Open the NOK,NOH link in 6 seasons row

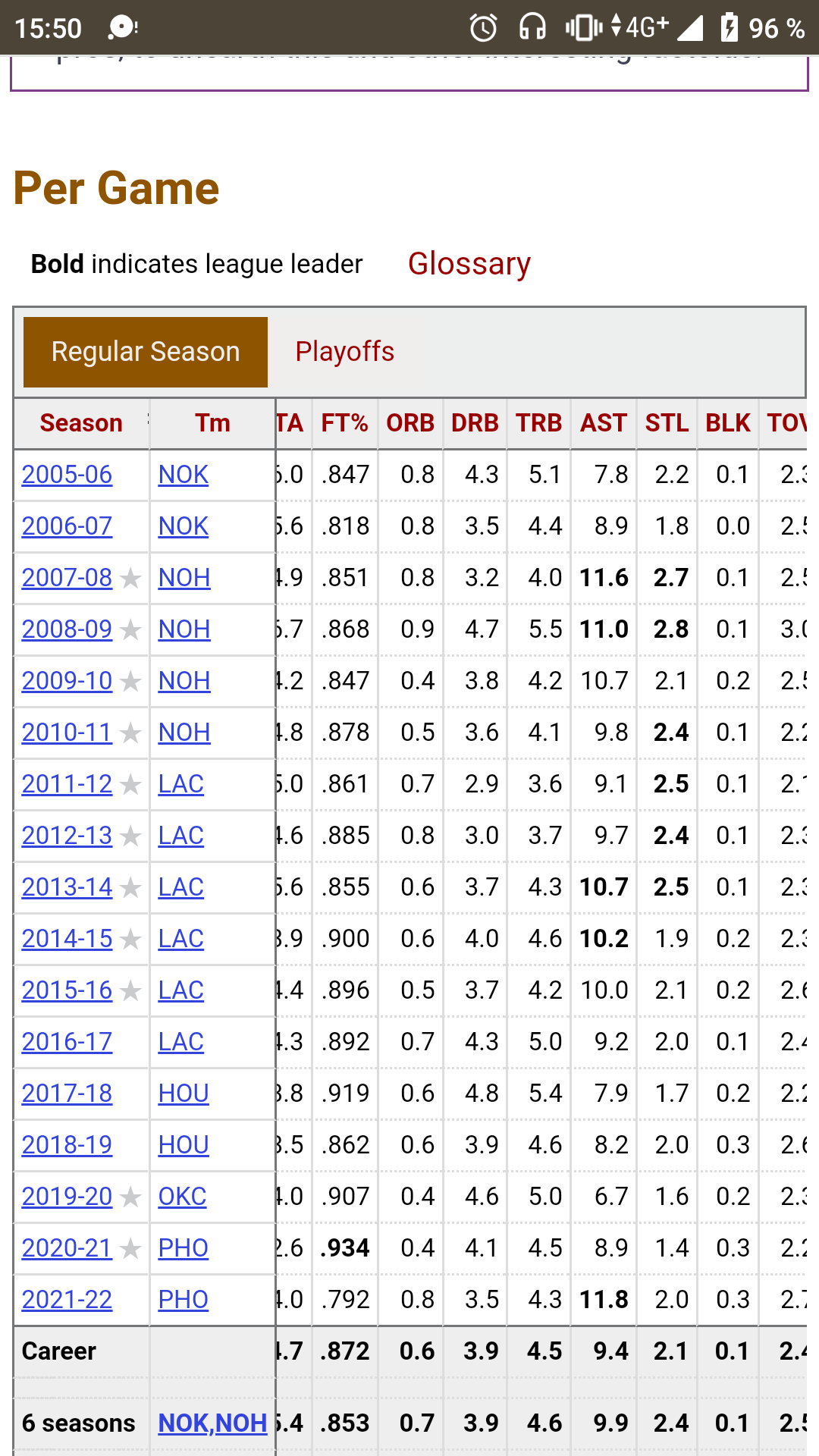click(212, 1423)
